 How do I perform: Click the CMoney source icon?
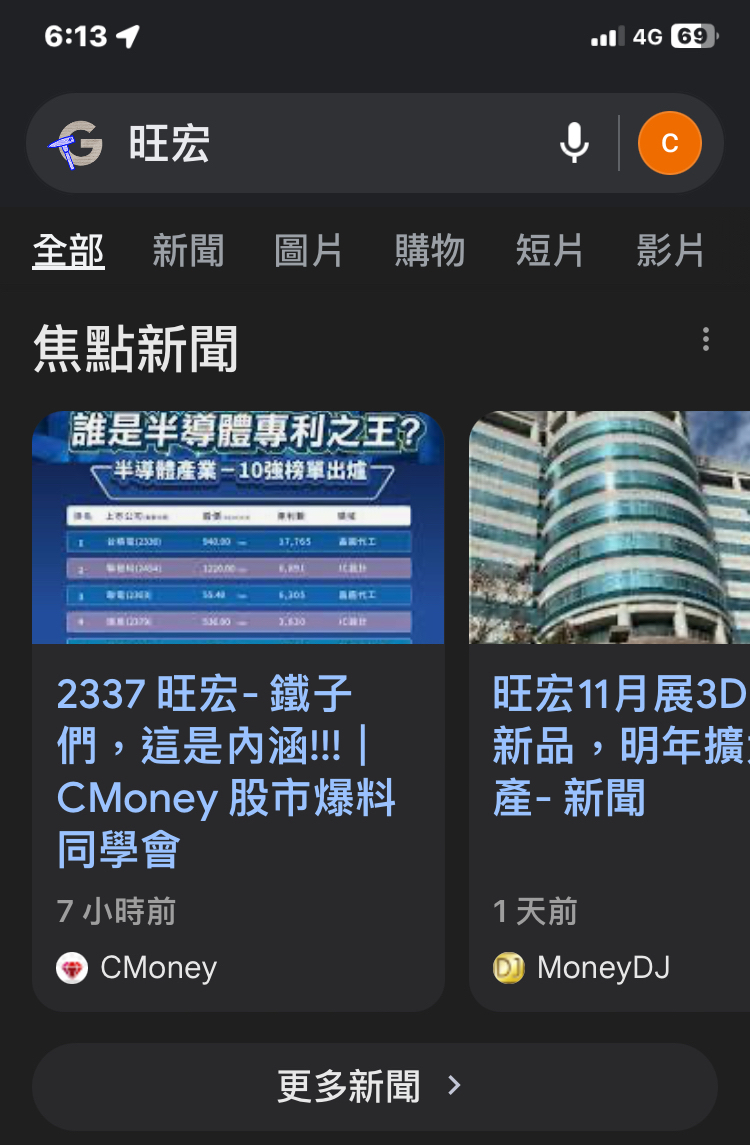point(71,967)
